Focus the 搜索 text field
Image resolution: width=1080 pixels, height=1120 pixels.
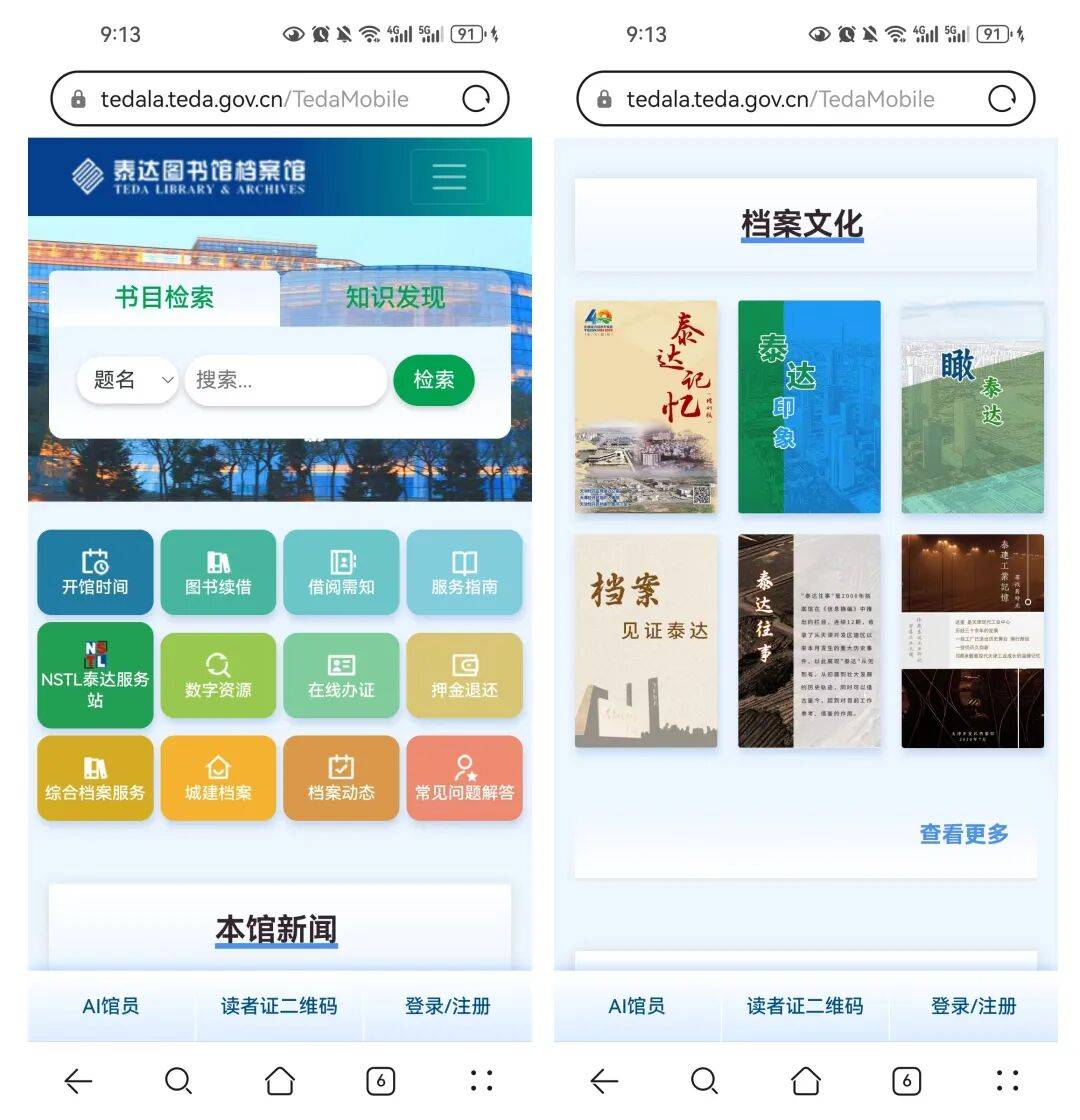click(285, 380)
